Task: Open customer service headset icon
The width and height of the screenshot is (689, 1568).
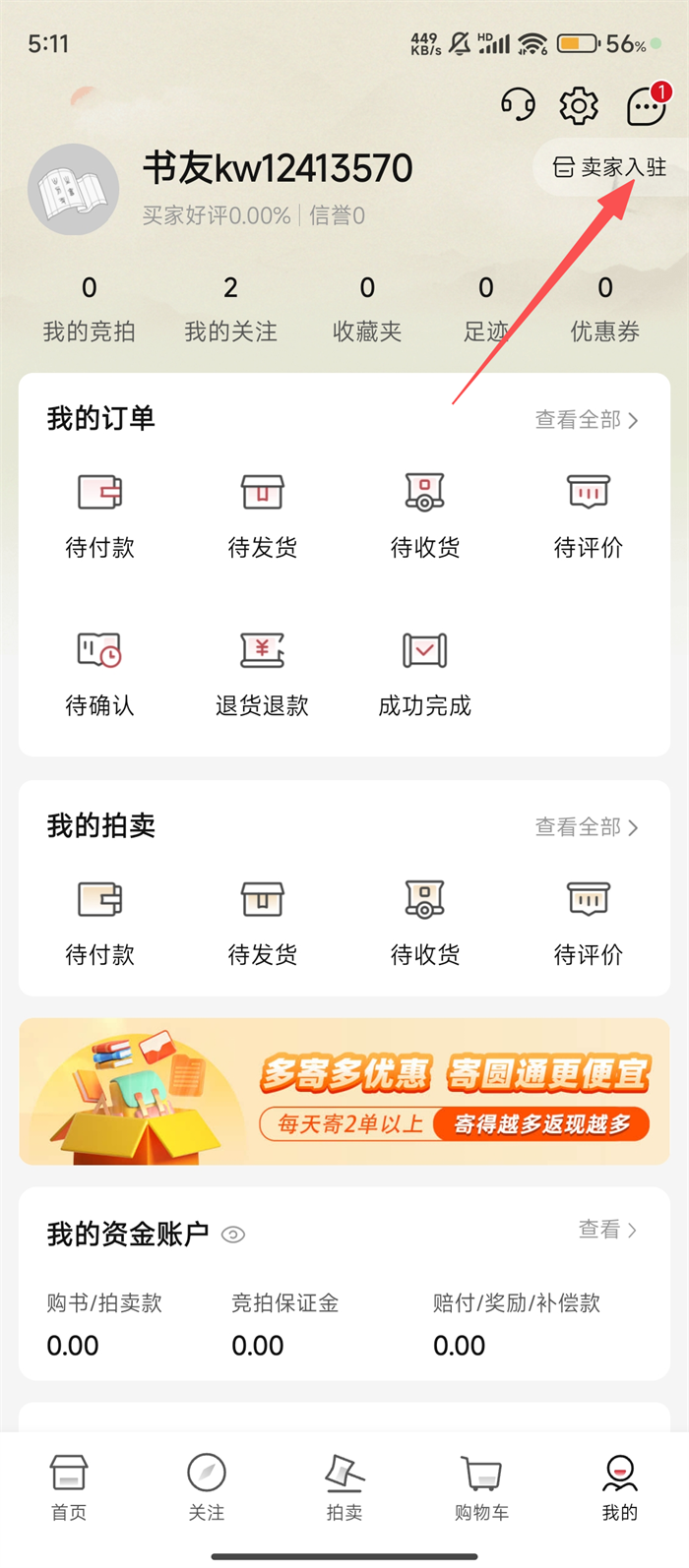Action: (x=518, y=104)
